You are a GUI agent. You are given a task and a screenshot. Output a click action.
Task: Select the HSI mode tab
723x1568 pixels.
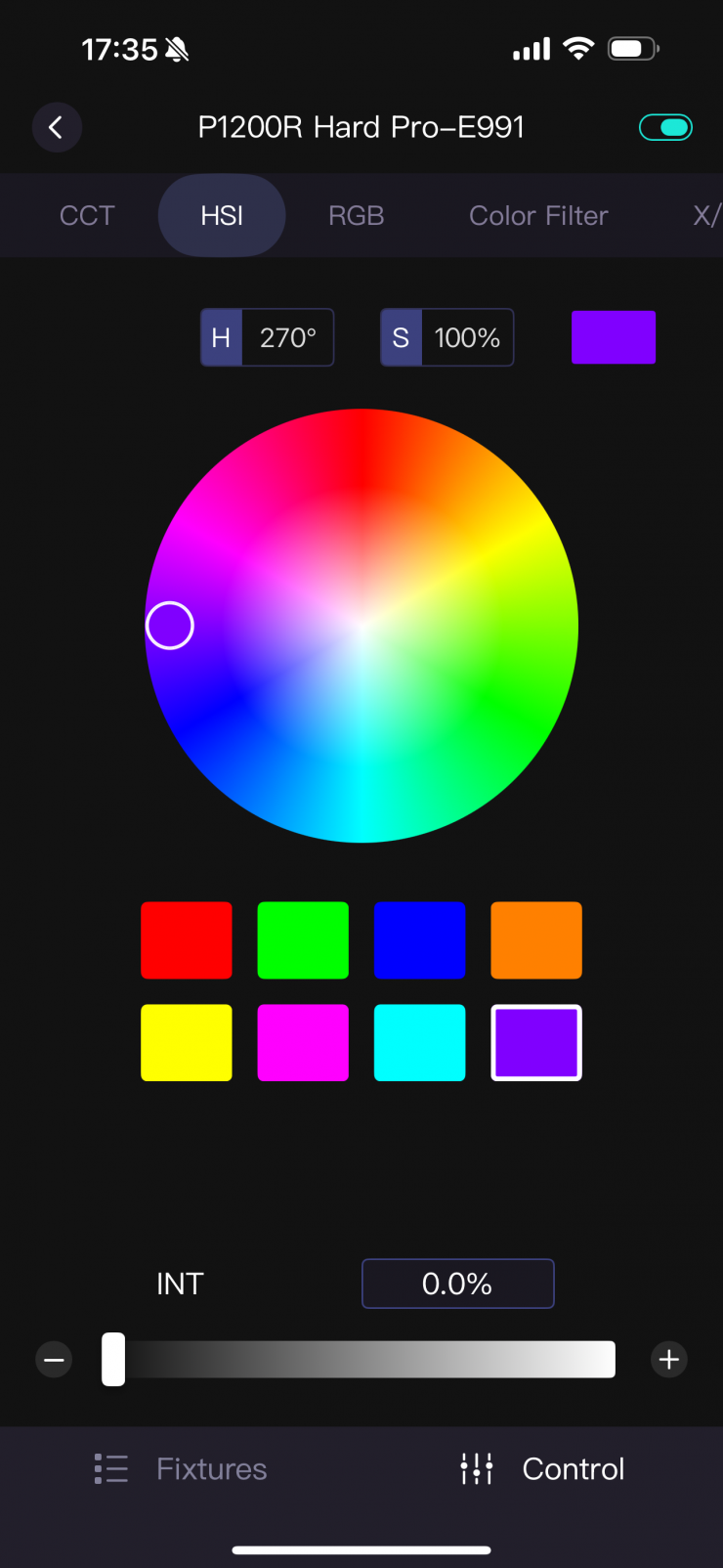(x=222, y=215)
